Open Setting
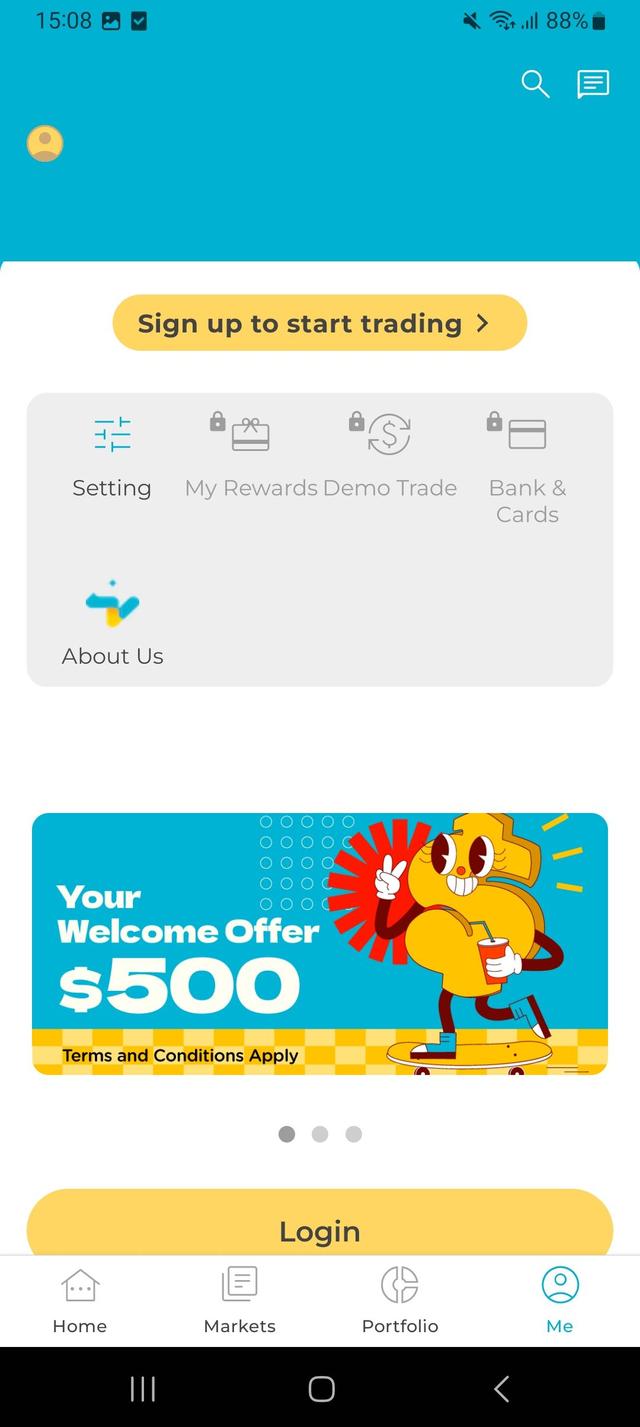The height and width of the screenshot is (1427, 640). (x=112, y=457)
